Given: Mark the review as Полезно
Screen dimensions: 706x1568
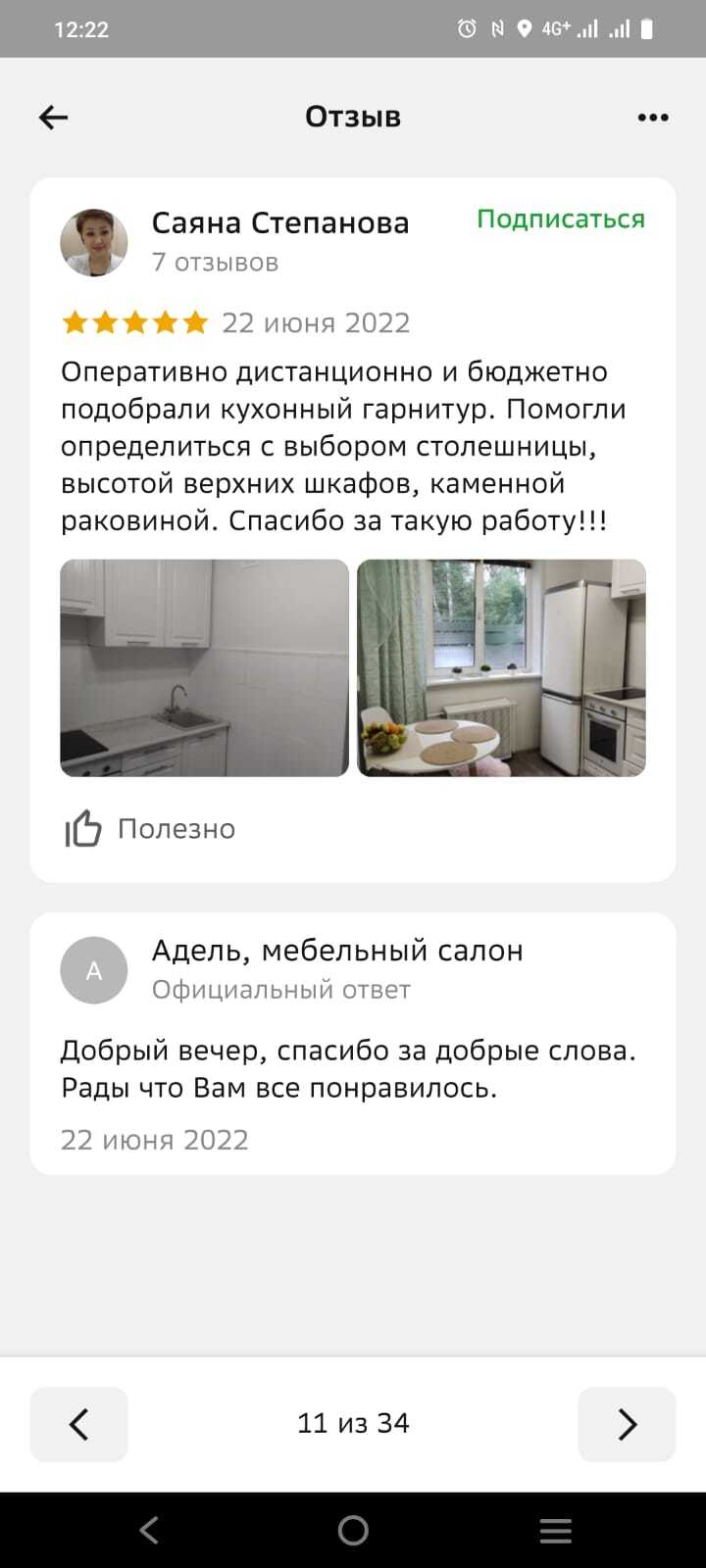Looking at the screenshot, I should click(151, 829).
